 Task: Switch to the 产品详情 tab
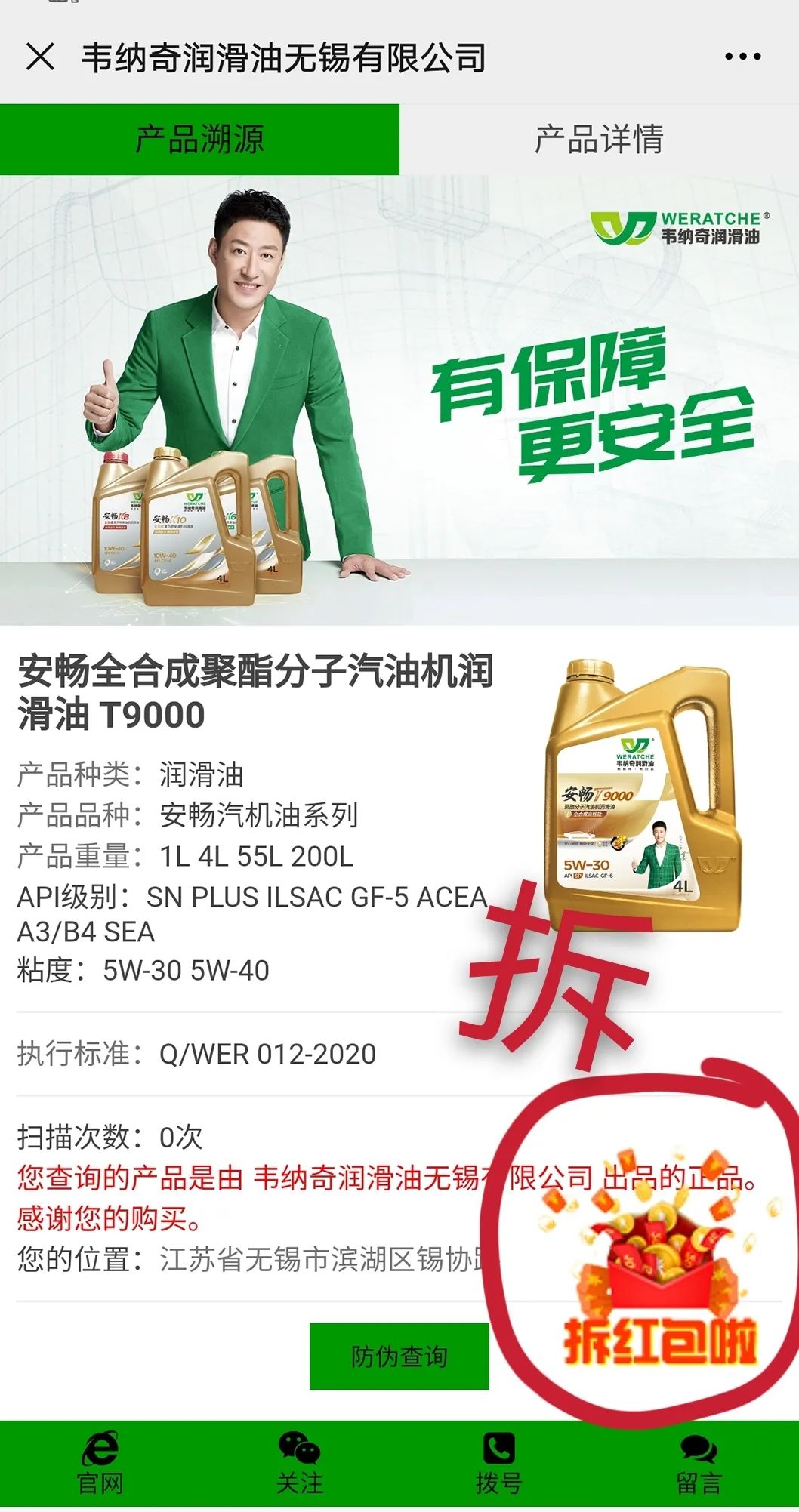point(599,140)
